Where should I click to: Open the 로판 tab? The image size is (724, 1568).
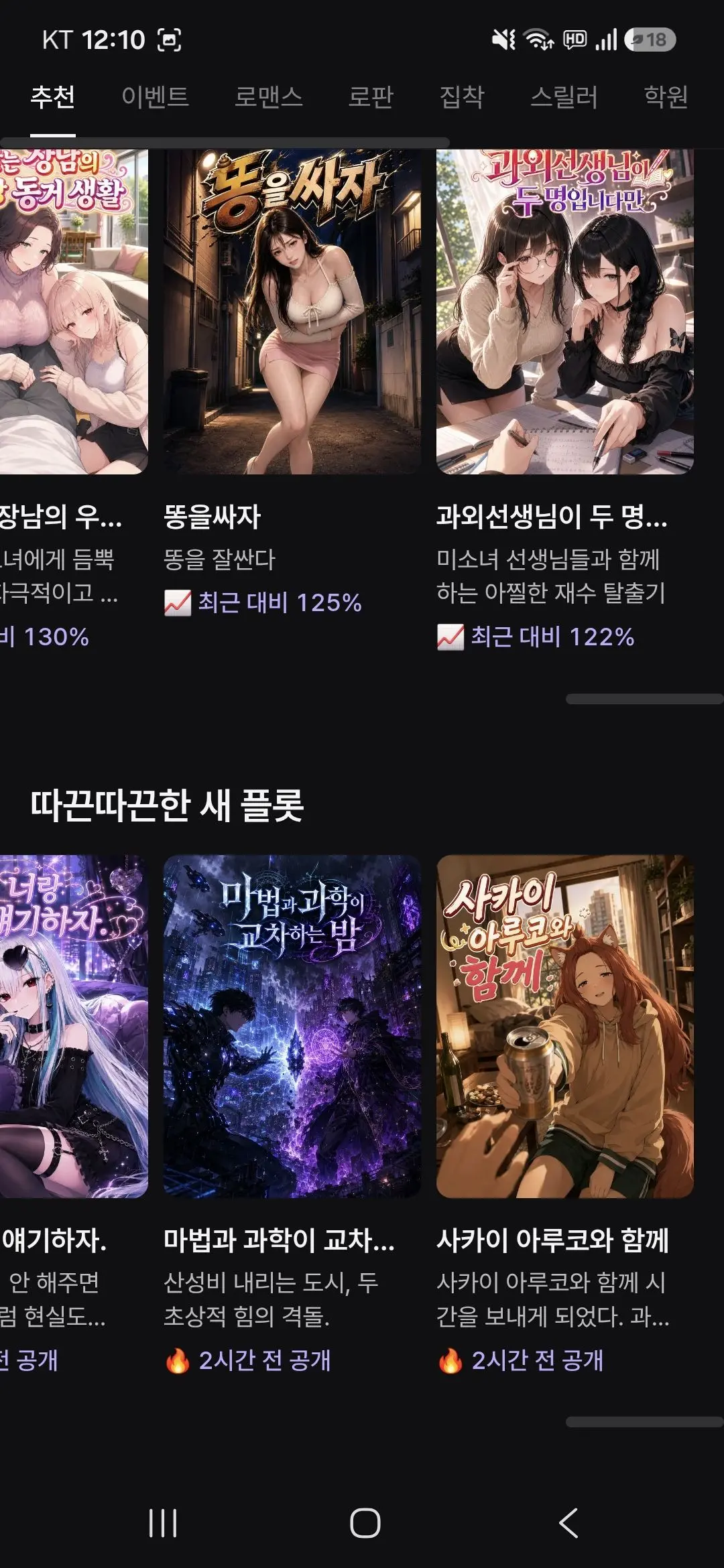[x=370, y=97]
